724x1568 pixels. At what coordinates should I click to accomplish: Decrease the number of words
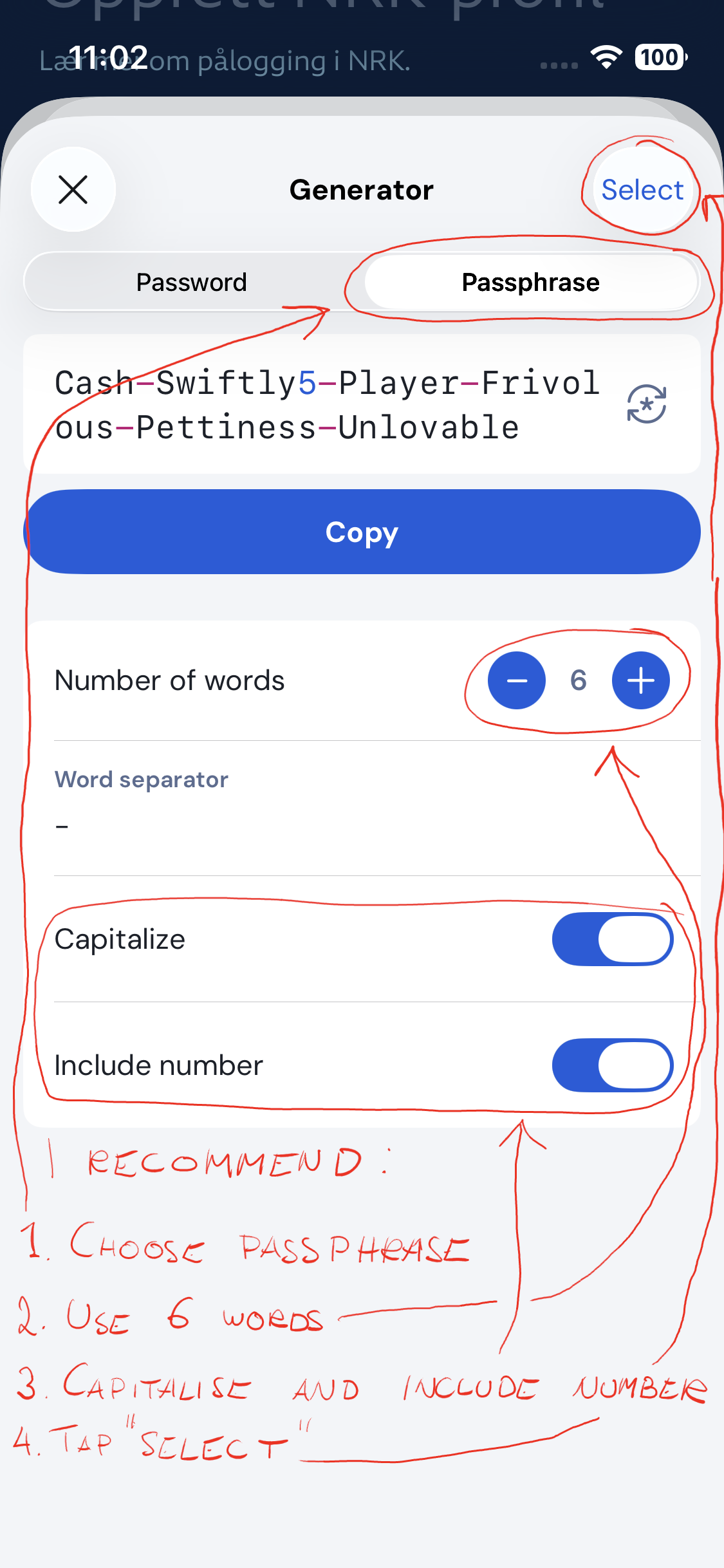click(x=516, y=680)
